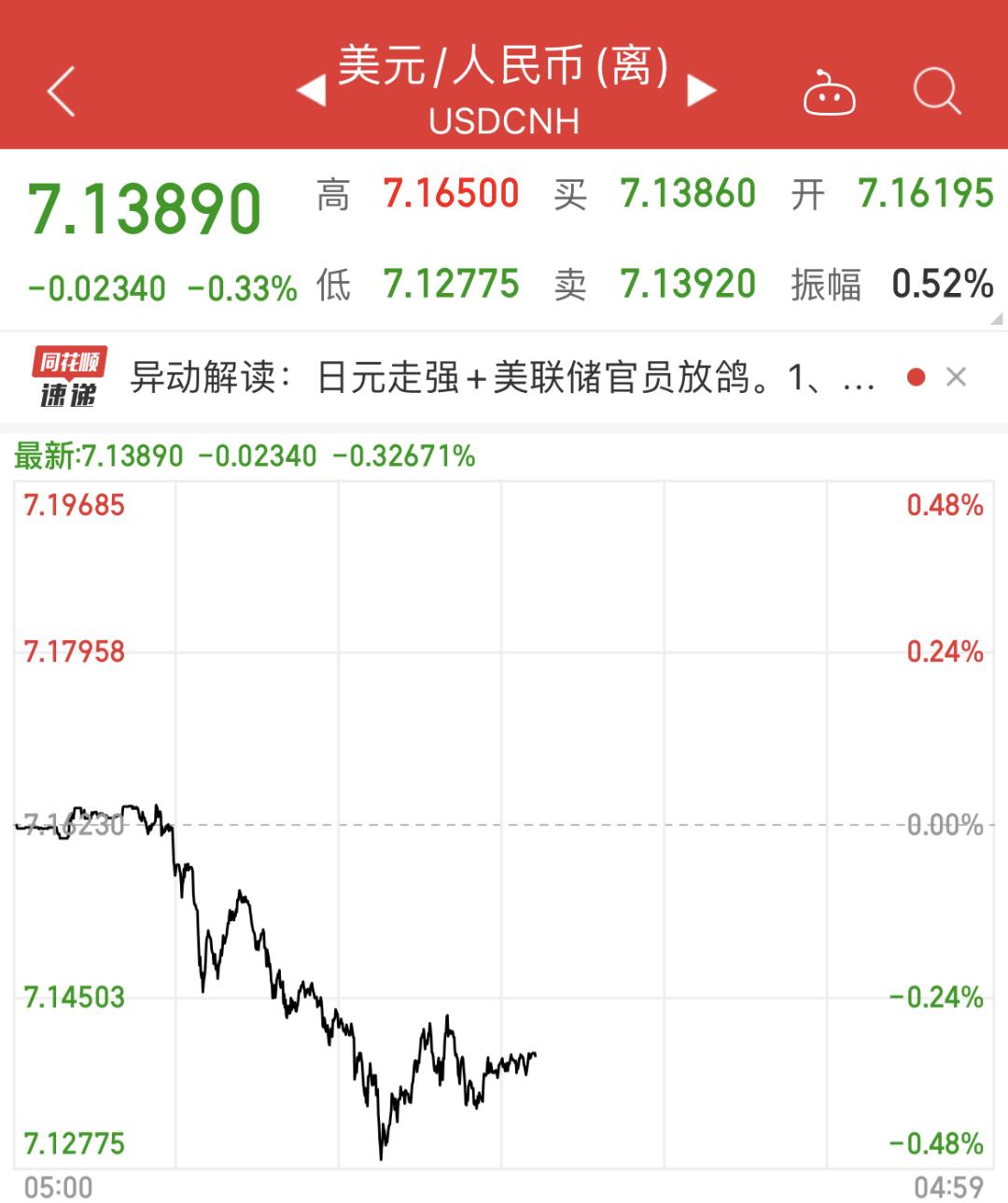Screen dimensions: 1008x1203
Task: Go back using the top-left arrow
Action: pos(61,91)
